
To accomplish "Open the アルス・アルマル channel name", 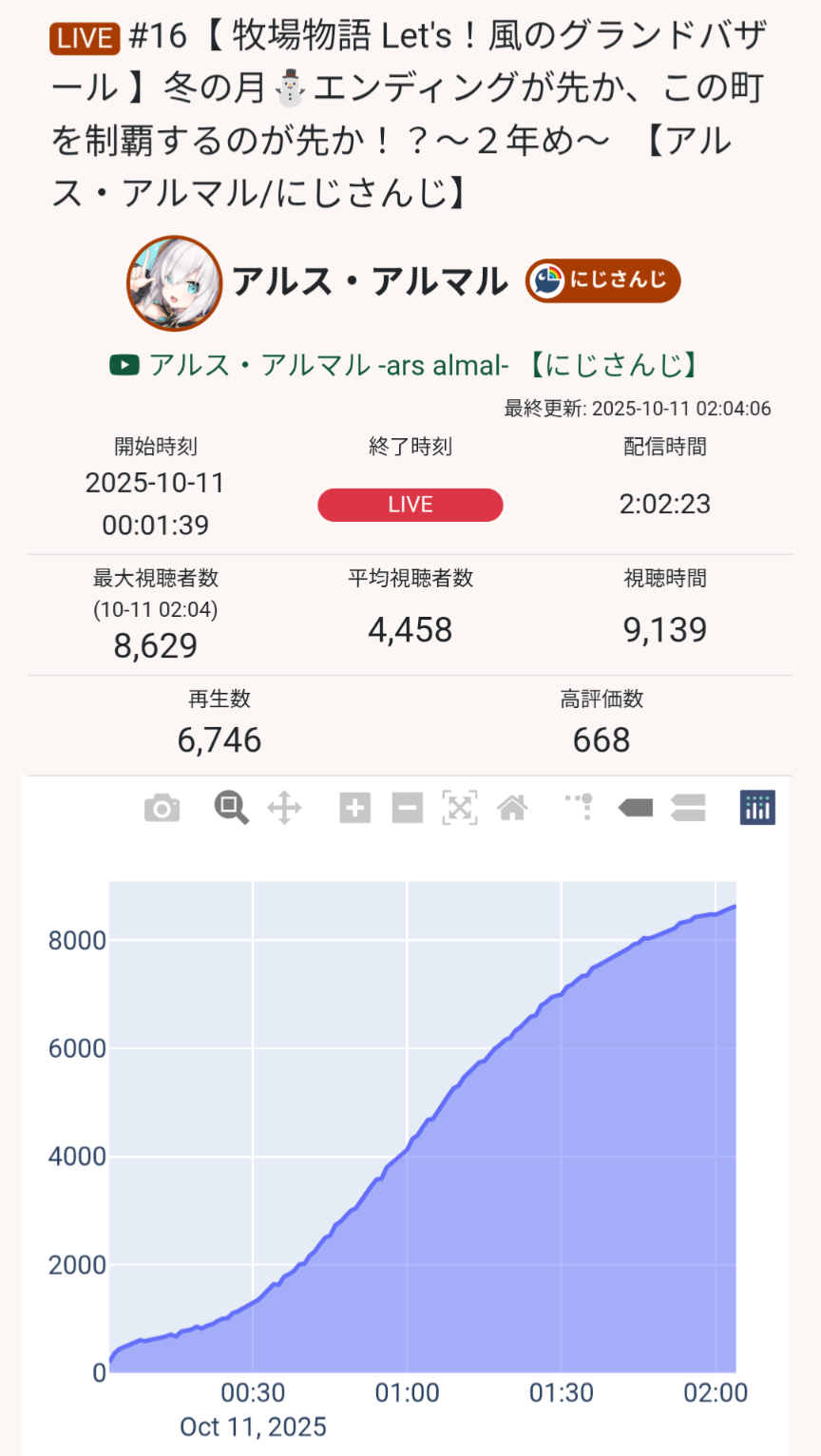I will (370, 282).
